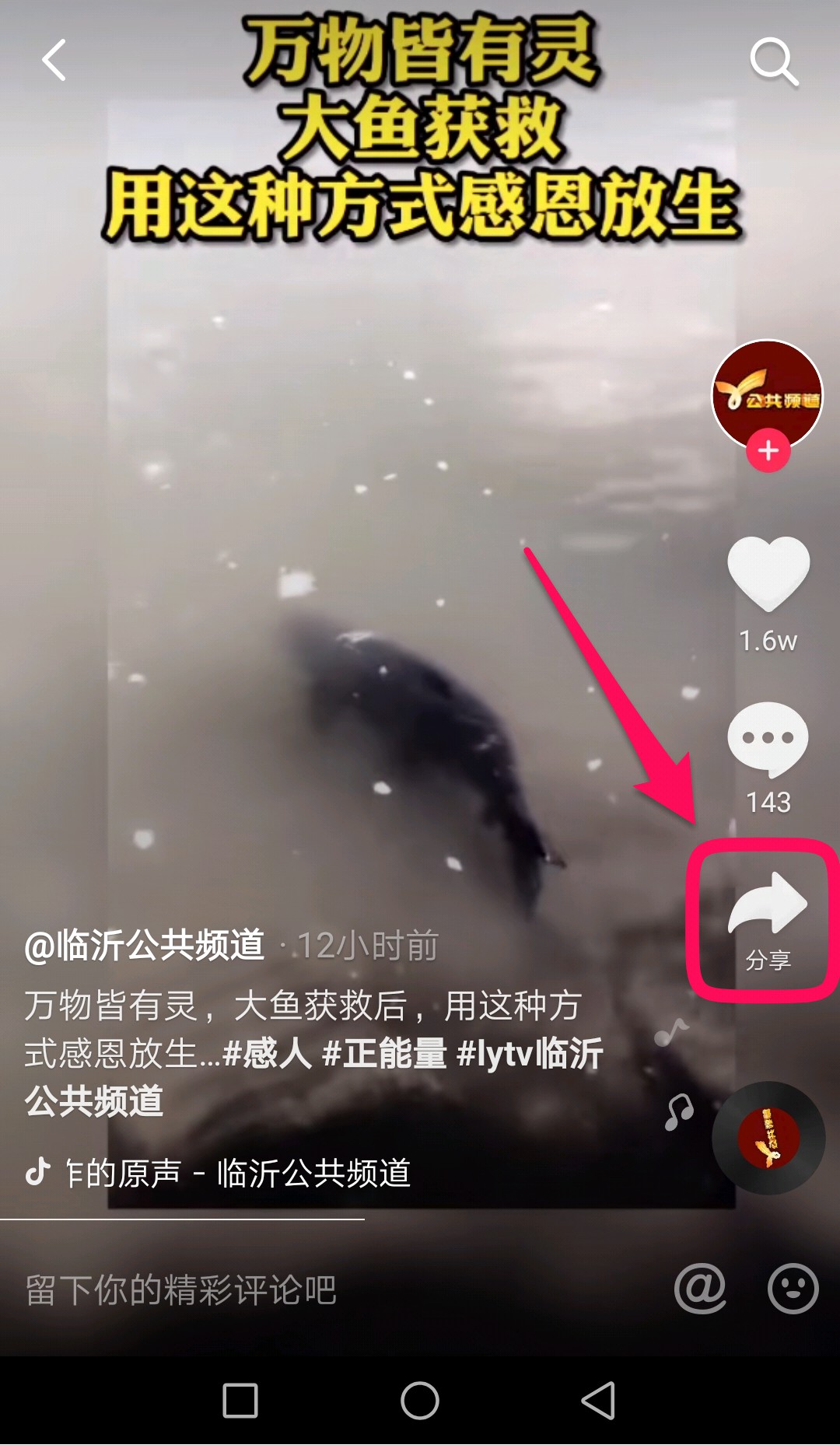
Task: Open the #感人 hashtag
Action: pos(267,1054)
